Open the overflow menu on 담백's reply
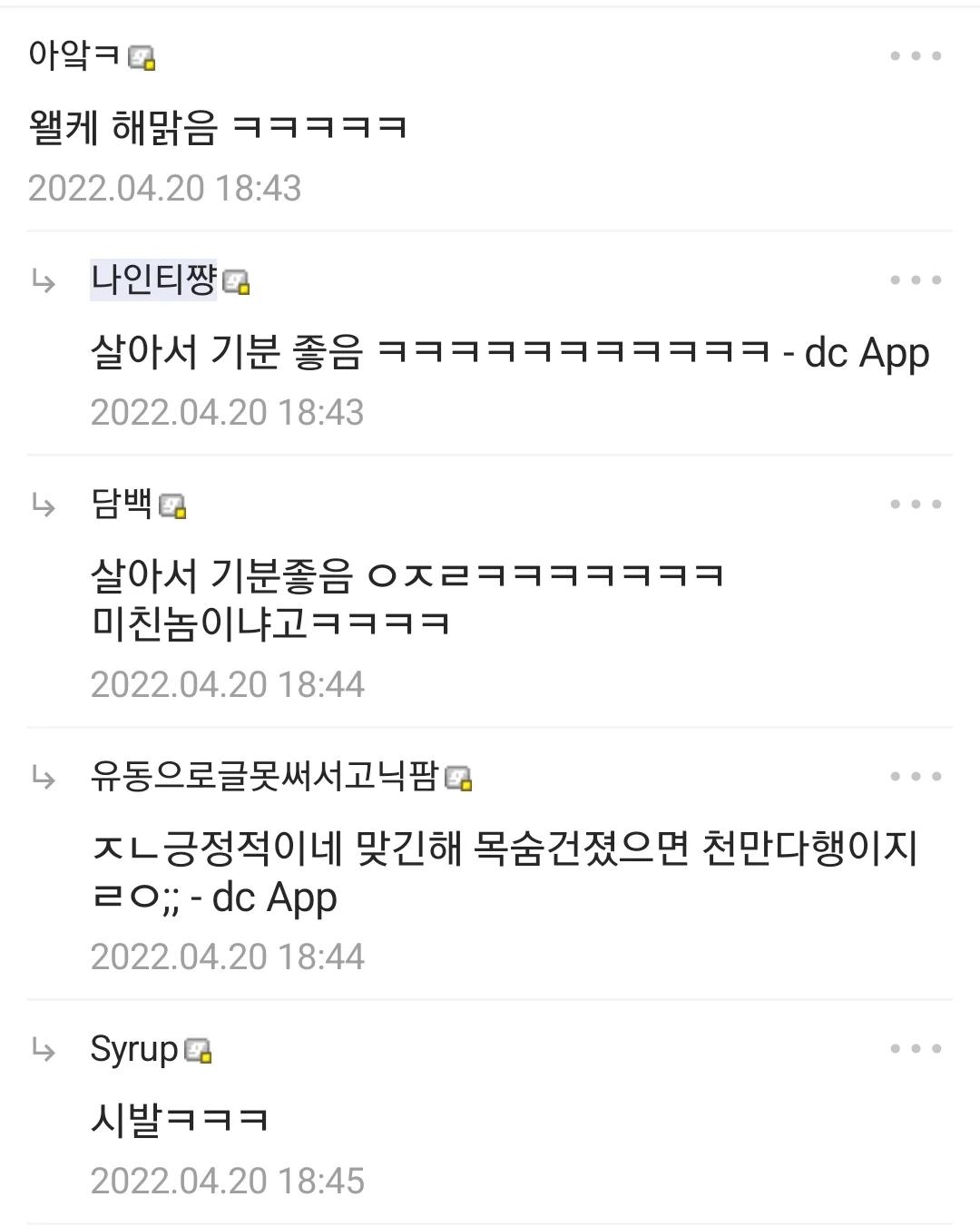Screen dimensions: 980x1226 coord(915,505)
